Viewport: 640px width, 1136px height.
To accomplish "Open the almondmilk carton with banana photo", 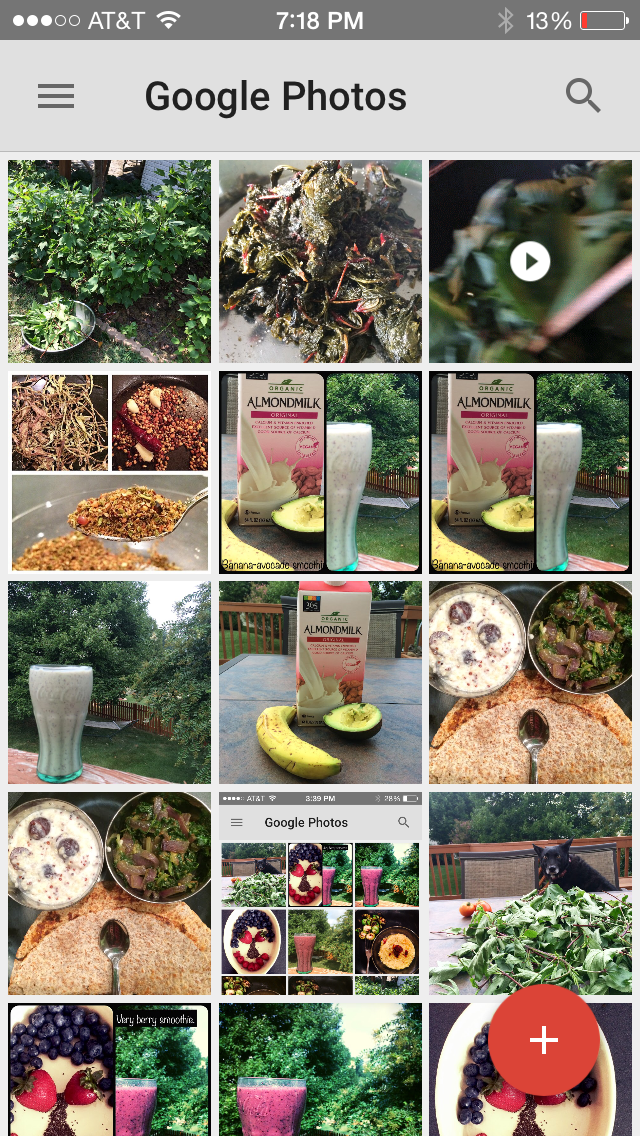I will click(320, 682).
